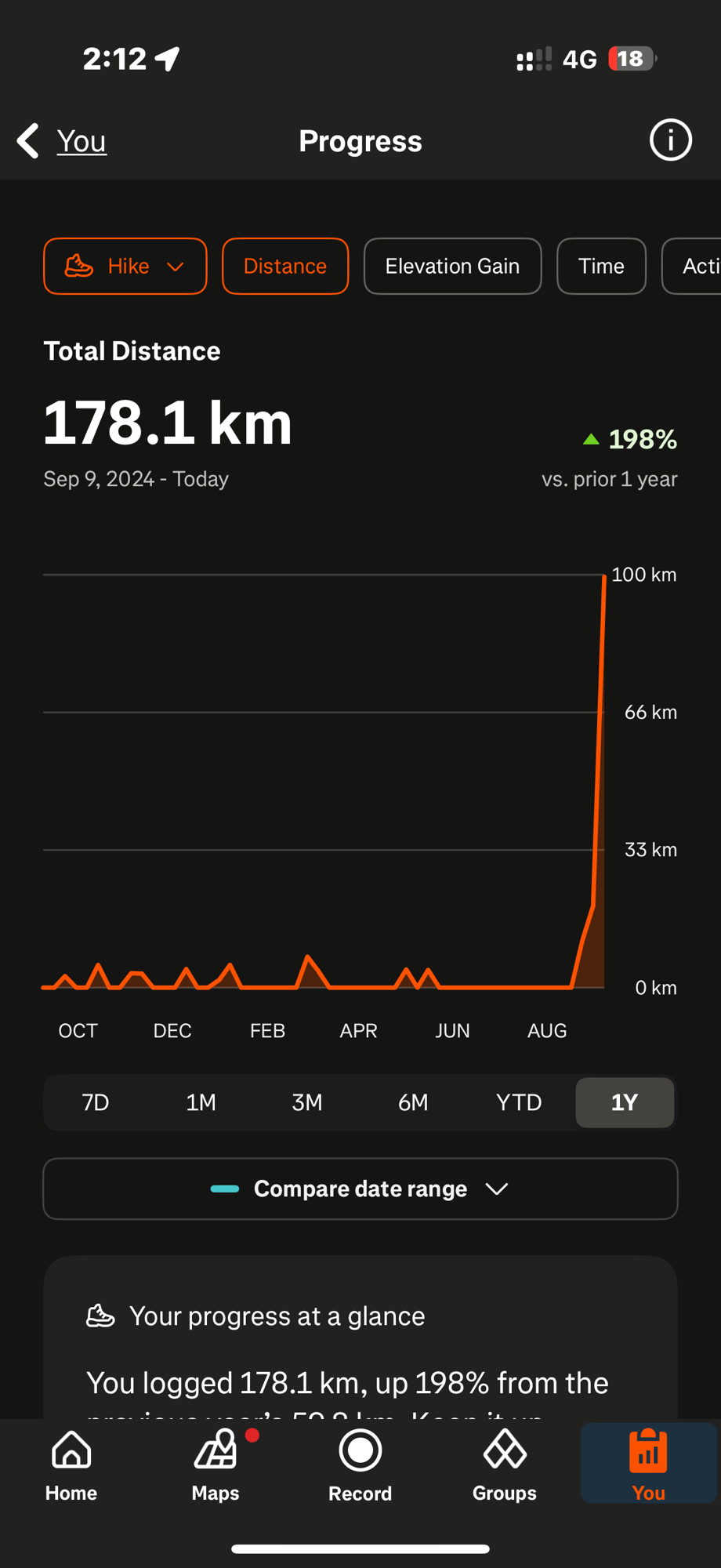
Task: Open the Record tab
Action: coord(360,1465)
